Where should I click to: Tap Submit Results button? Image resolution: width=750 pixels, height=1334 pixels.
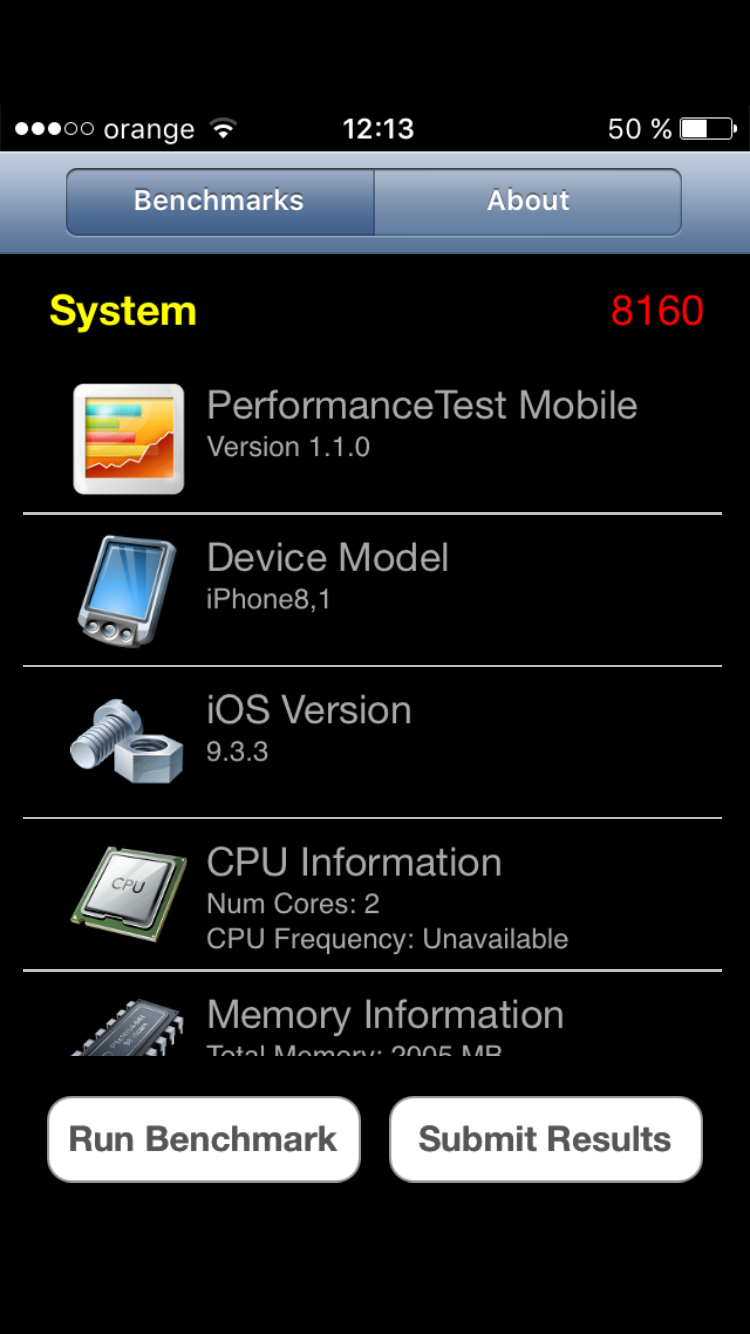coord(546,1139)
